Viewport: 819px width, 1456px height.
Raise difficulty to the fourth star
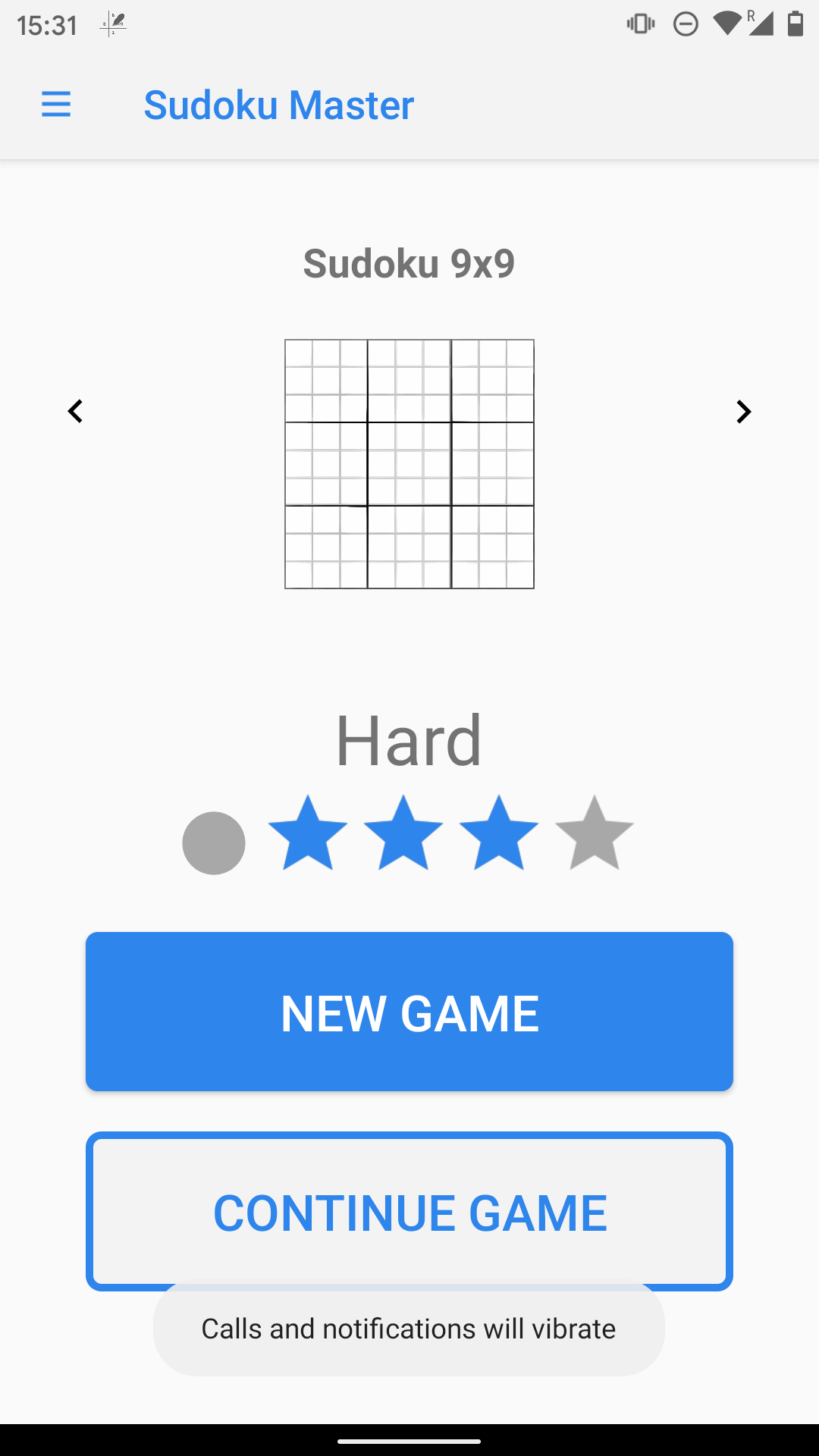(x=595, y=834)
